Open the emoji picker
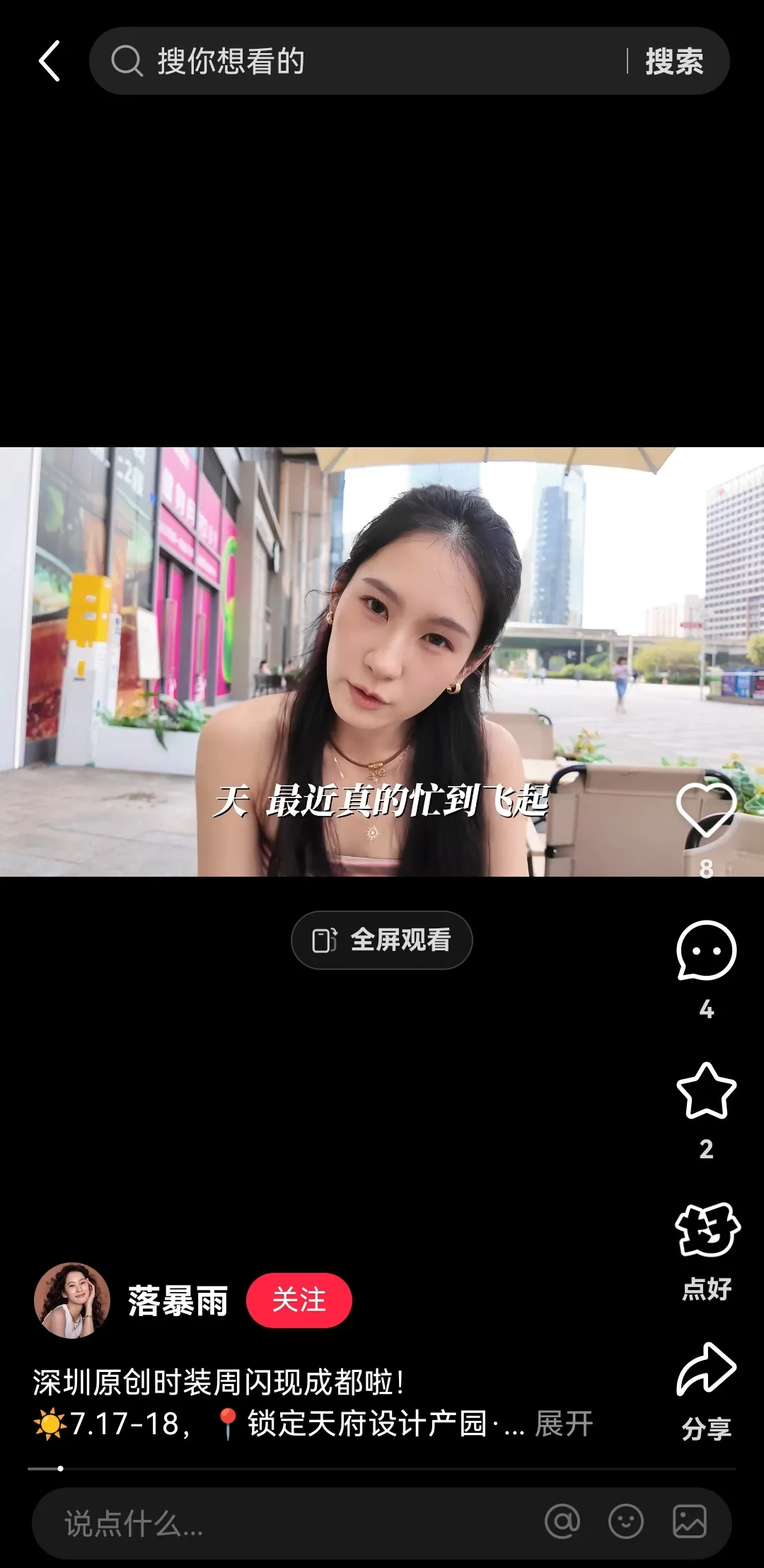Screen dimensions: 764x1568 pyautogui.click(x=626, y=1521)
